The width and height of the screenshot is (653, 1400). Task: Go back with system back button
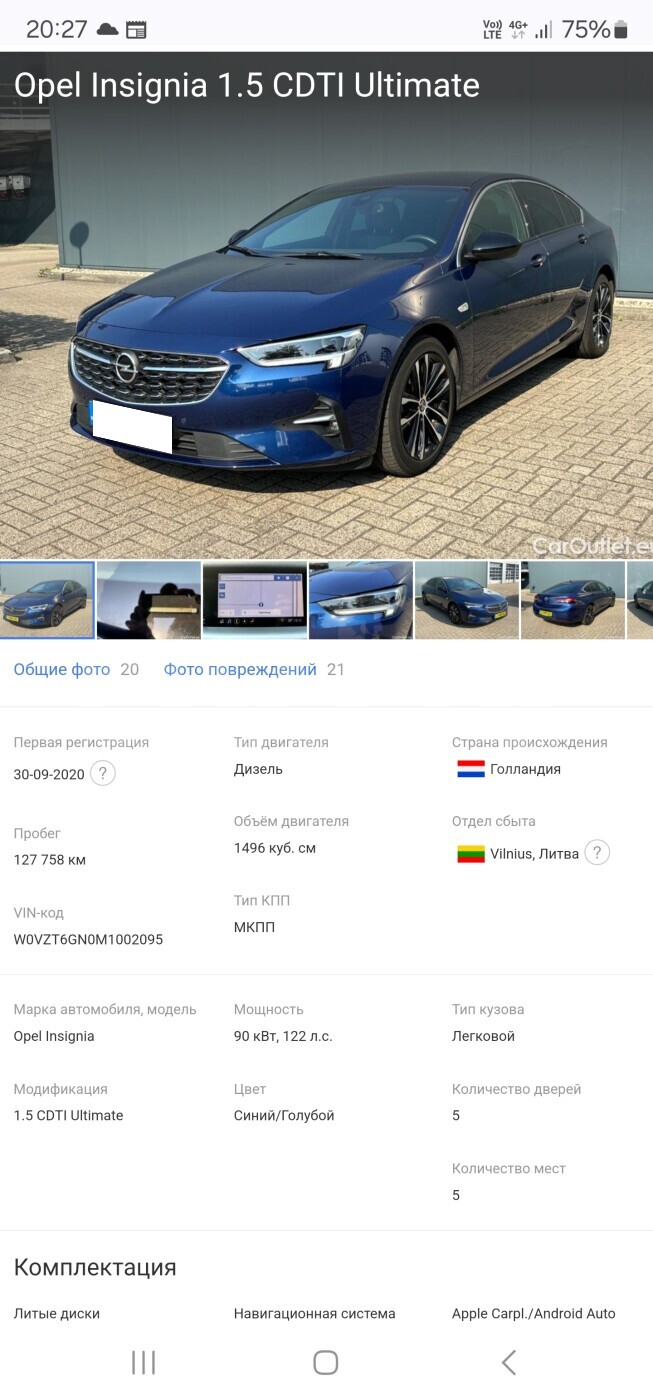coord(508,1362)
